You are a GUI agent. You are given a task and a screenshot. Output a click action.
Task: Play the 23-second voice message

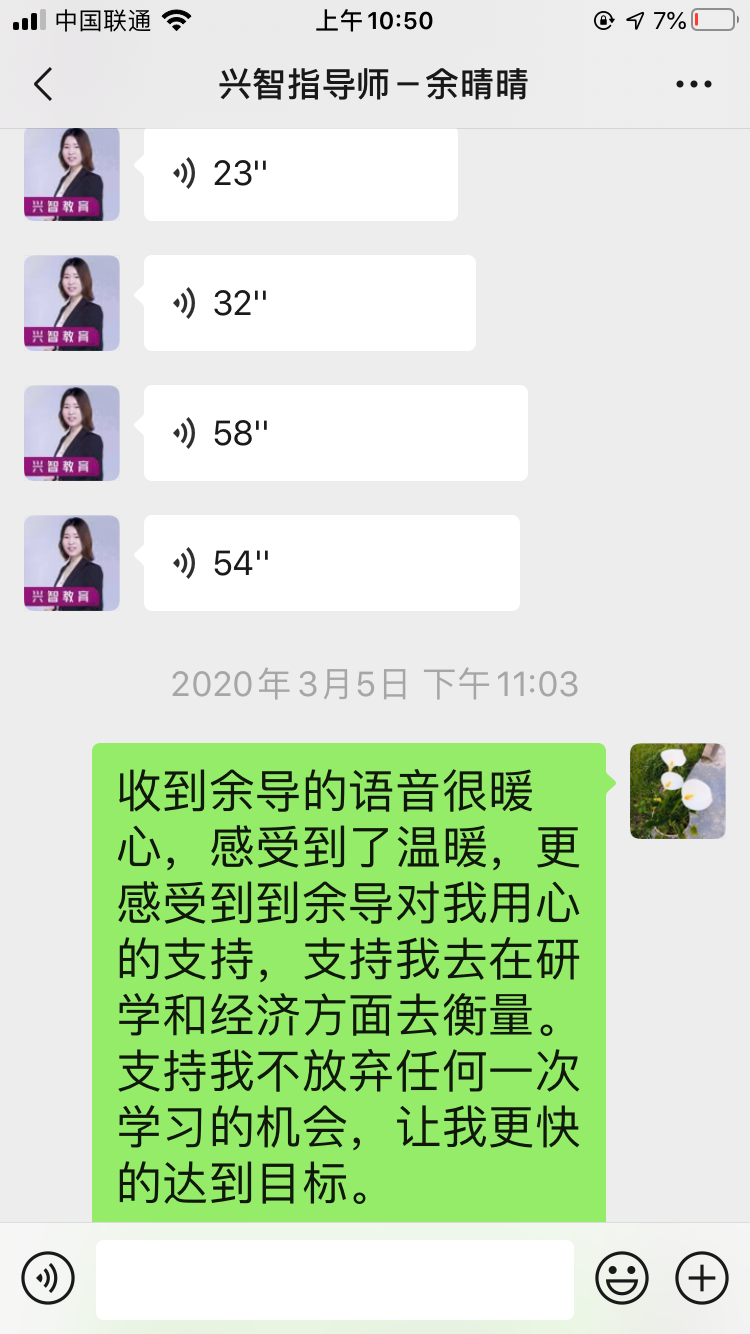(300, 174)
